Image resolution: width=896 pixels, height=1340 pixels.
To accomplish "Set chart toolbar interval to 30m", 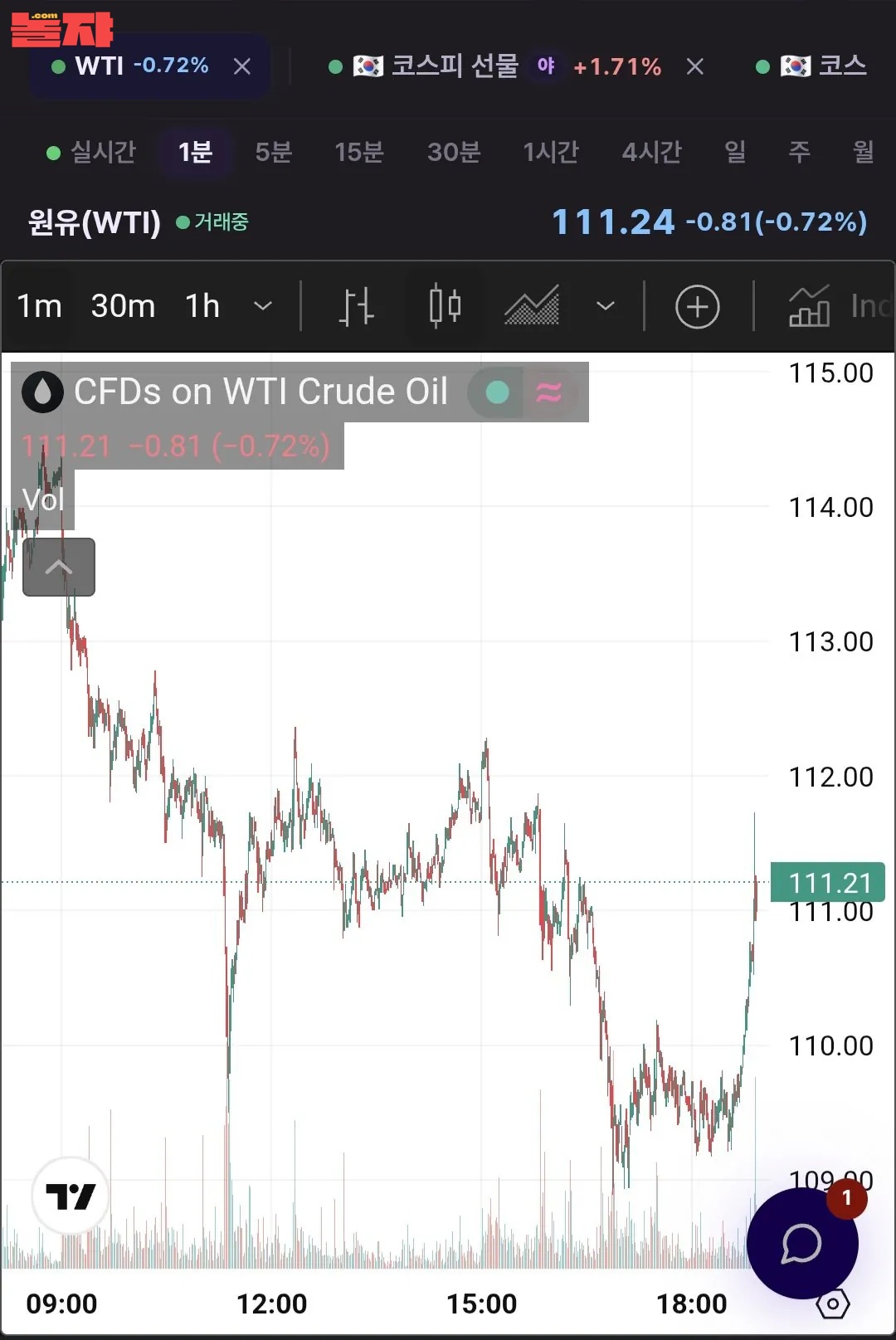I will [x=123, y=306].
